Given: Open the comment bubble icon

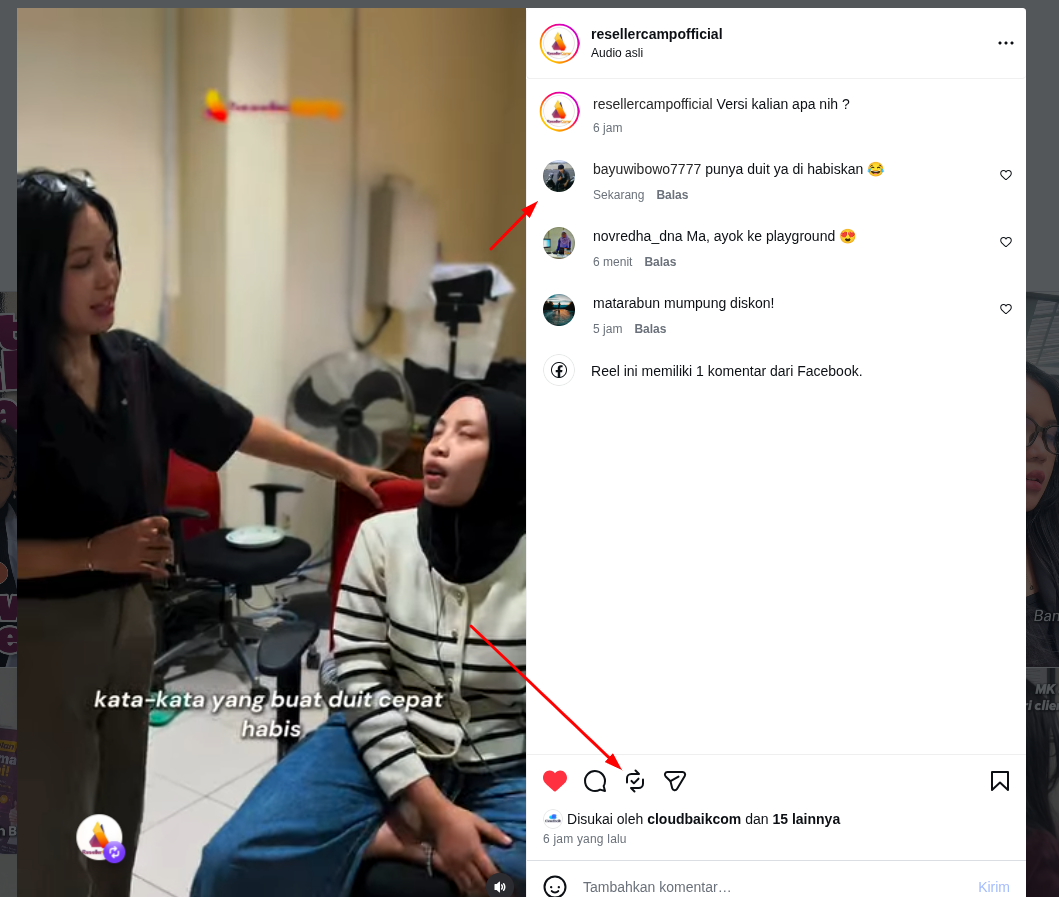Looking at the screenshot, I should point(595,781).
